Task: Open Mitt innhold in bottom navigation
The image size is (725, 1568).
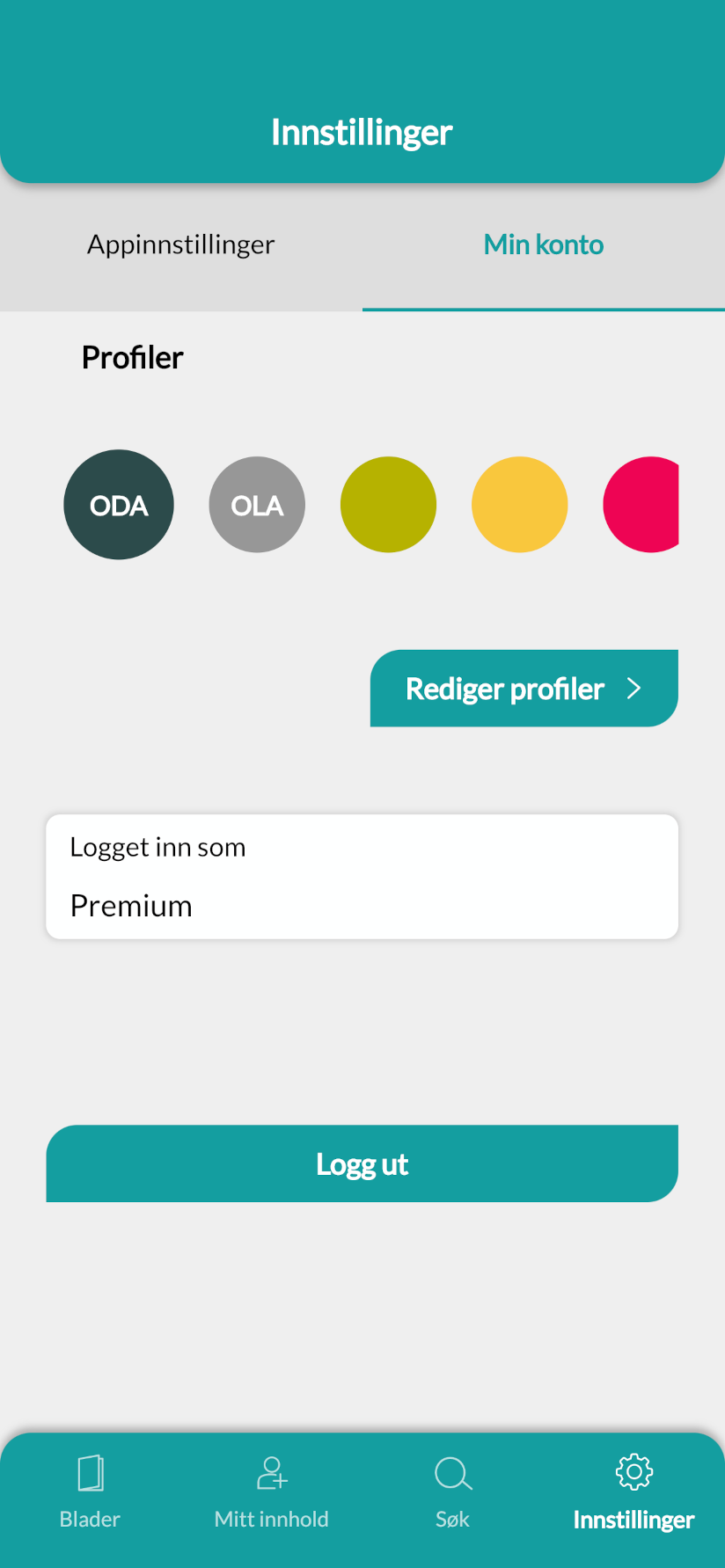Action: pyautogui.click(x=271, y=1492)
